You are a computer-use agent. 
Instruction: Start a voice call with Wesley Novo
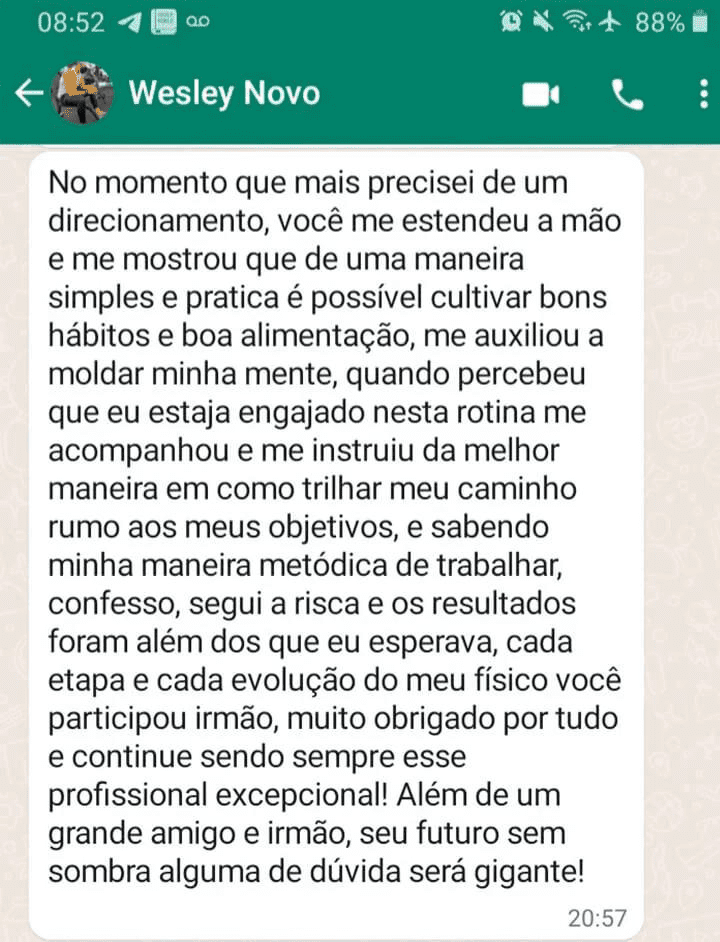[627, 95]
